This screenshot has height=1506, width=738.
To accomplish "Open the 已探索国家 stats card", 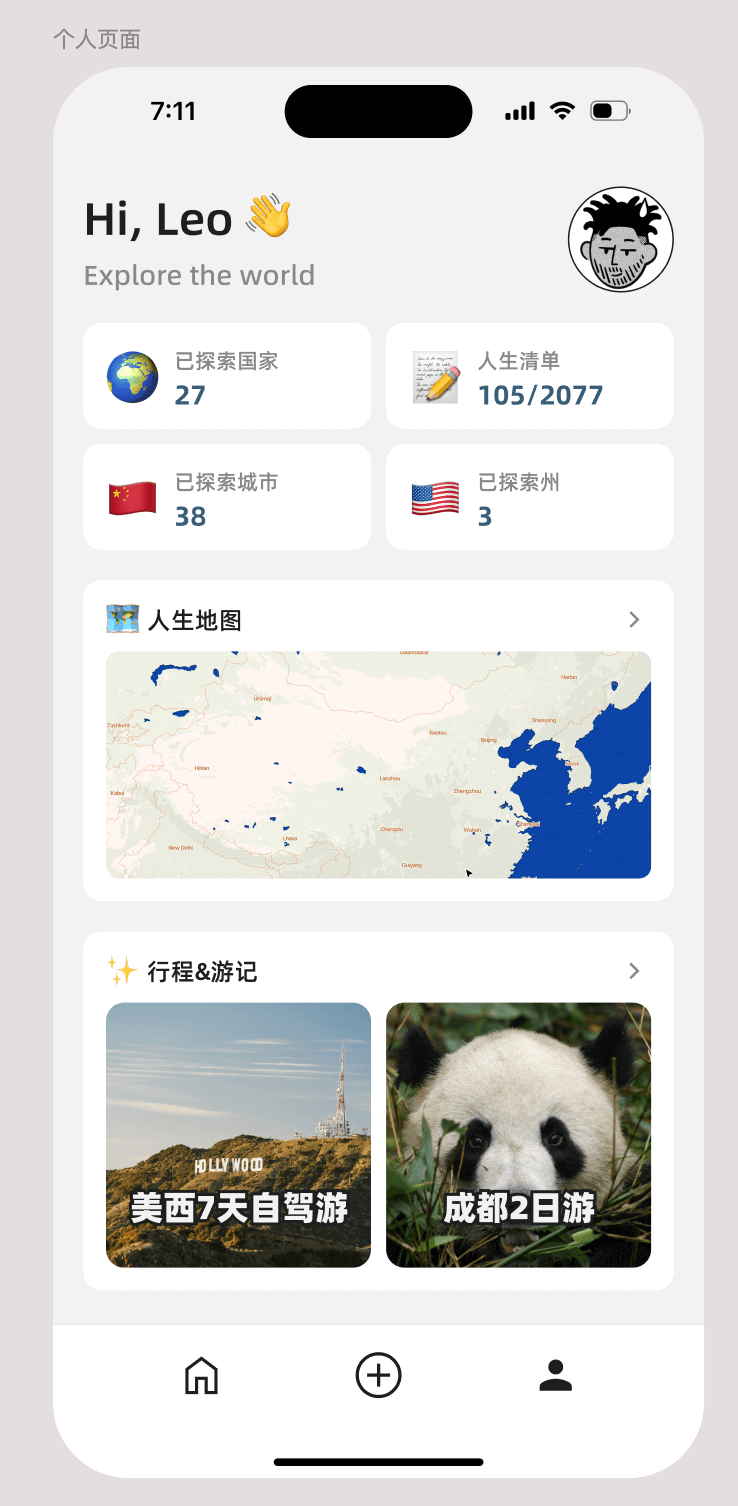I will click(x=227, y=376).
